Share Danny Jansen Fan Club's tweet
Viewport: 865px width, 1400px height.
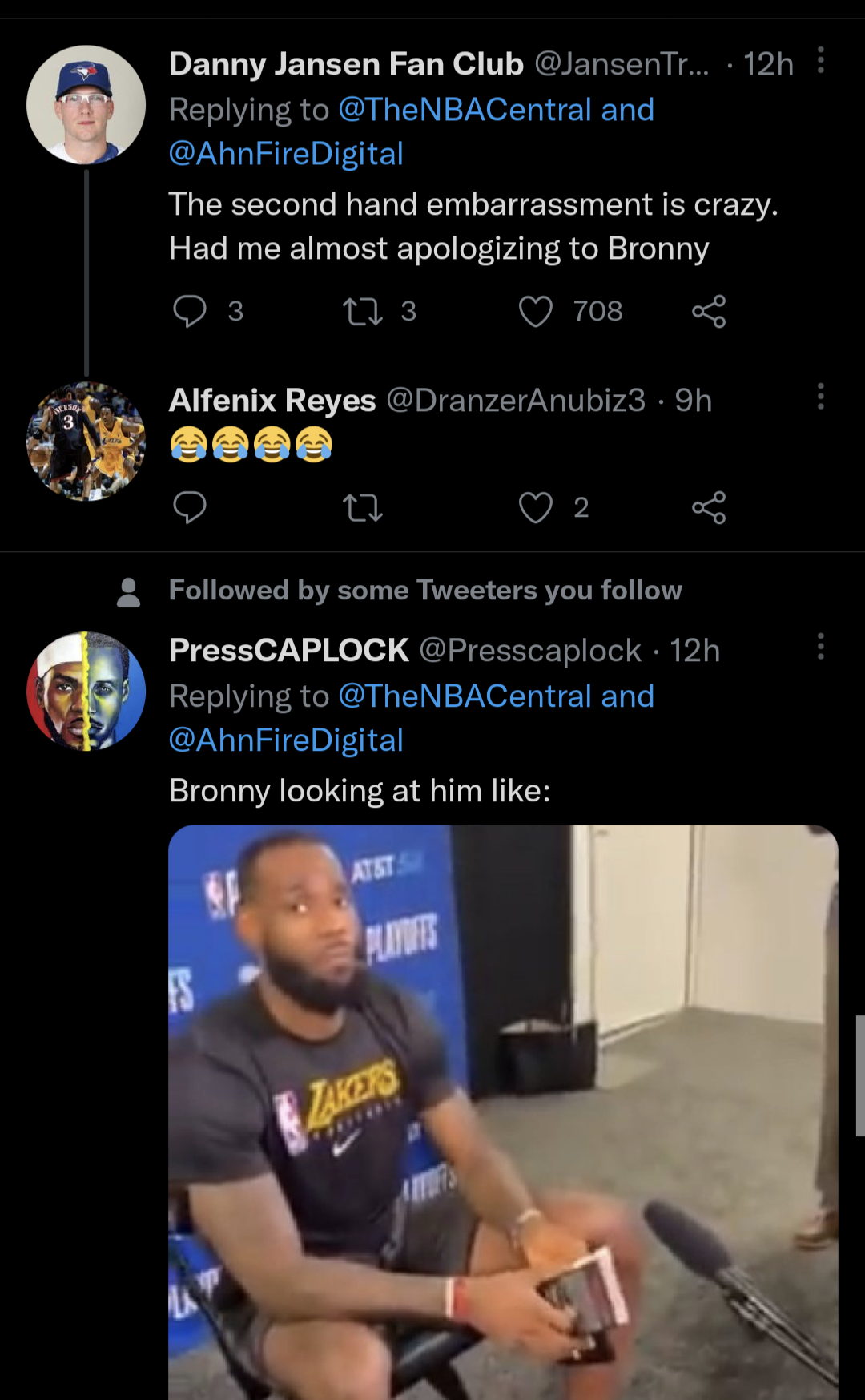tap(710, 312)
